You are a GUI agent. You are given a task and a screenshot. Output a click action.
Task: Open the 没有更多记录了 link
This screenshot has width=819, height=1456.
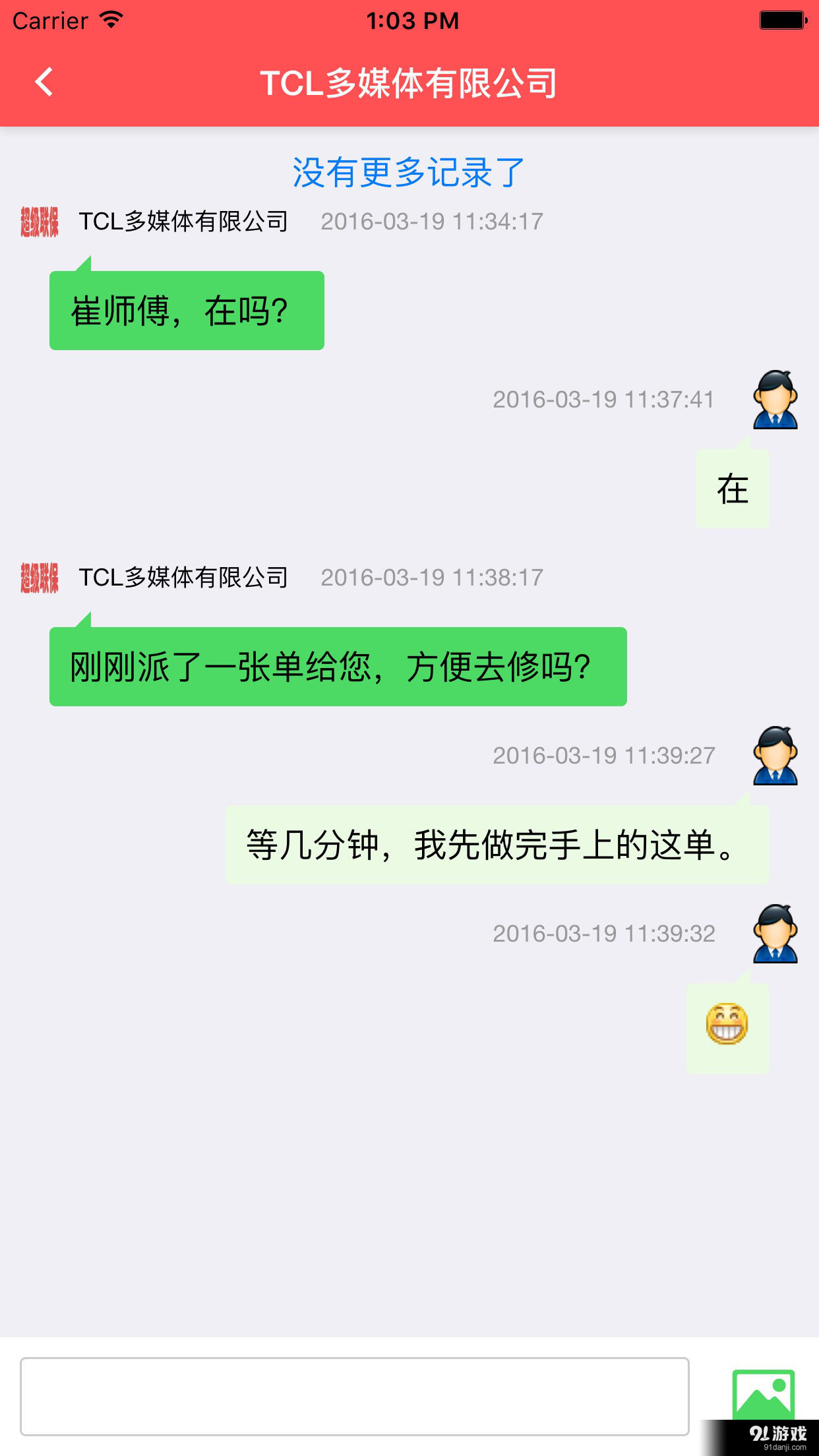[409, 172]
